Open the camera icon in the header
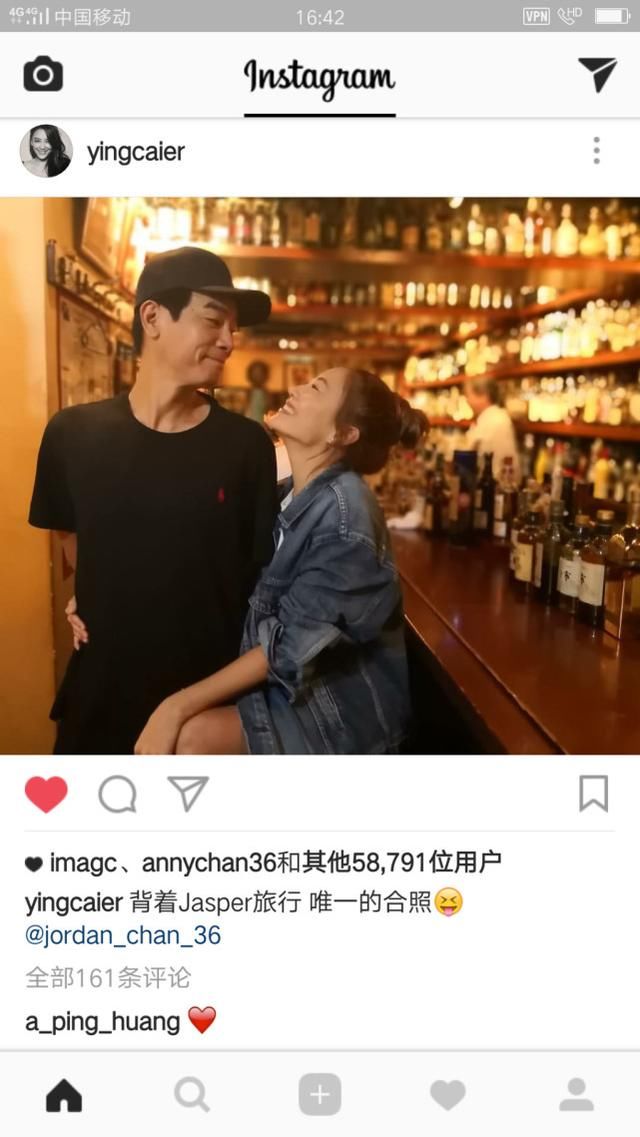Viewport: 640px width, 1137px height. [43, 75]
